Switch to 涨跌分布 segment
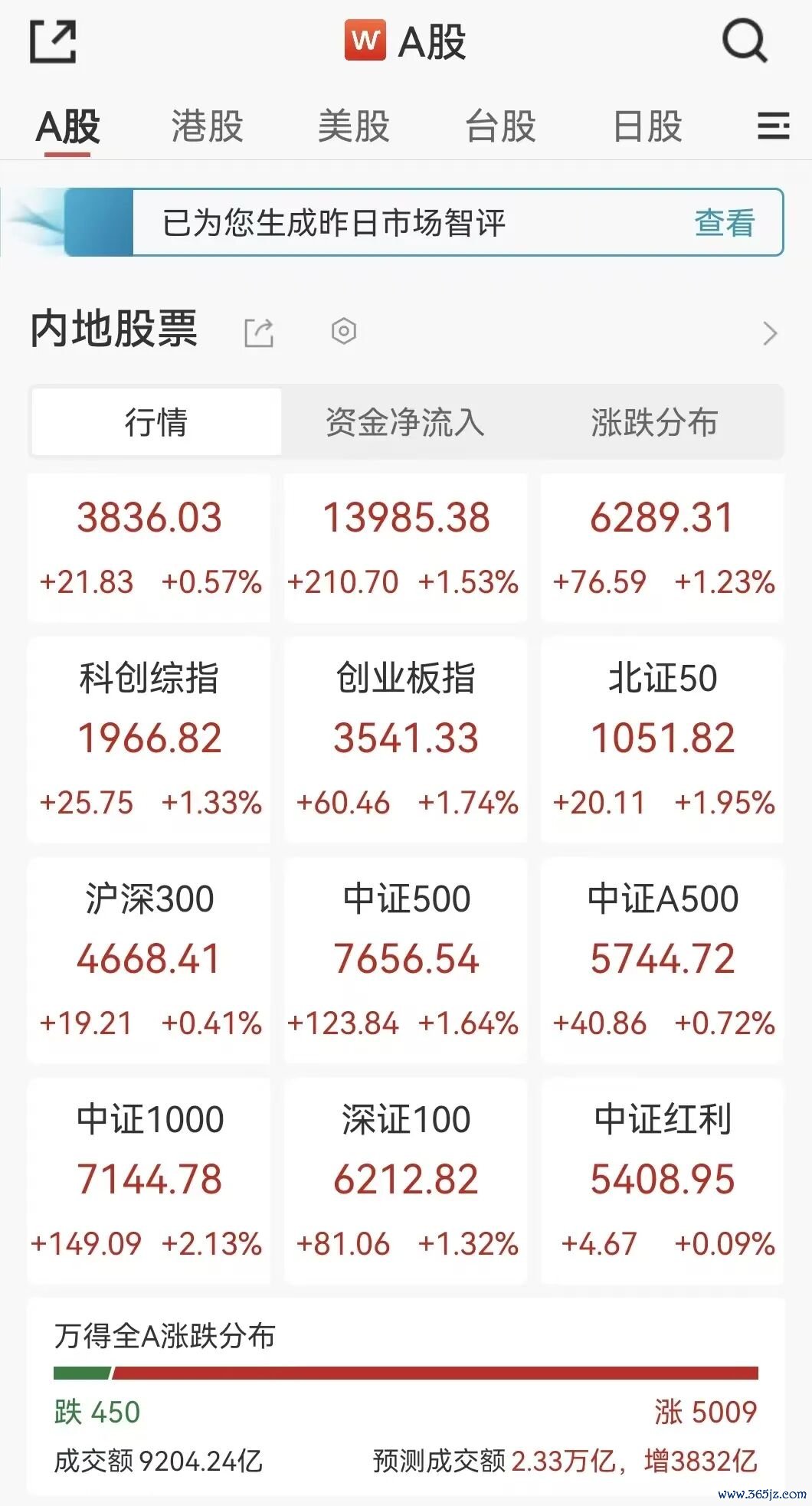 [x=654, y=422]
